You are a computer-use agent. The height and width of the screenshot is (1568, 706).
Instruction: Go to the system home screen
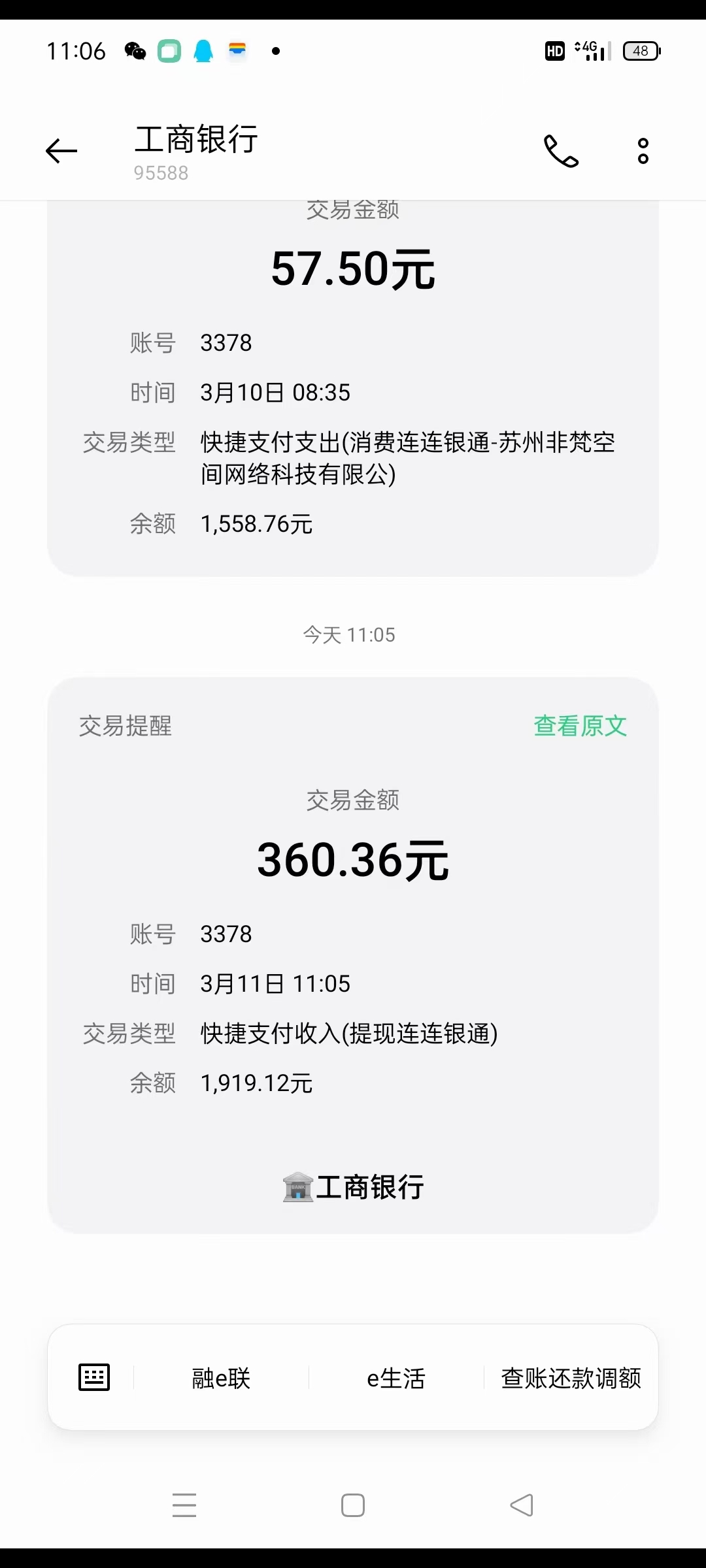[x=353, y=1505]
